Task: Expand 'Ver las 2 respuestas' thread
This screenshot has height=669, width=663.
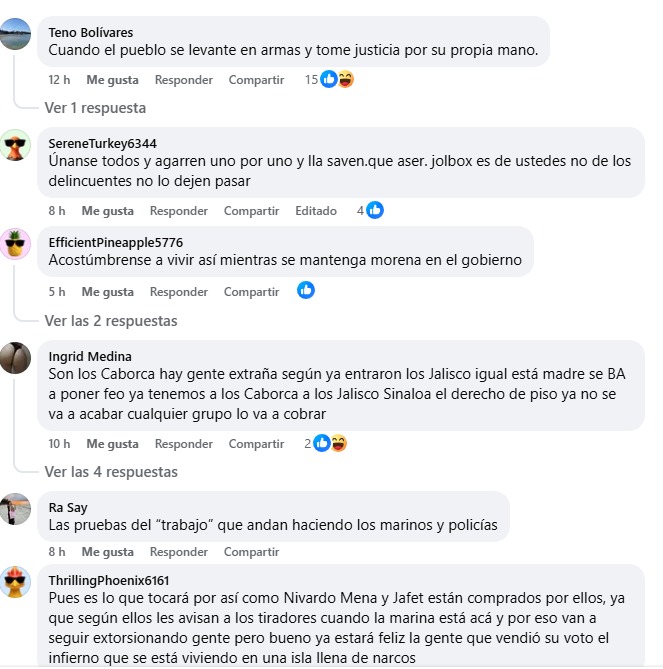Action: pyautogui.click(x=110, y=321)
